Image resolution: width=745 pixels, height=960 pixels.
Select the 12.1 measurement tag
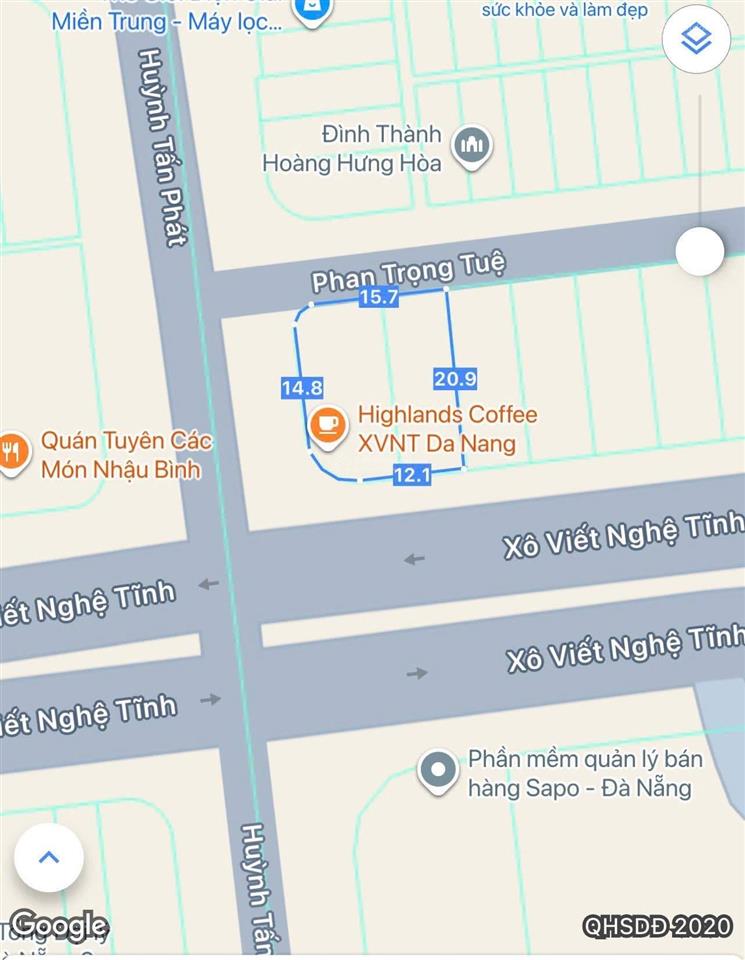(412, 476)
